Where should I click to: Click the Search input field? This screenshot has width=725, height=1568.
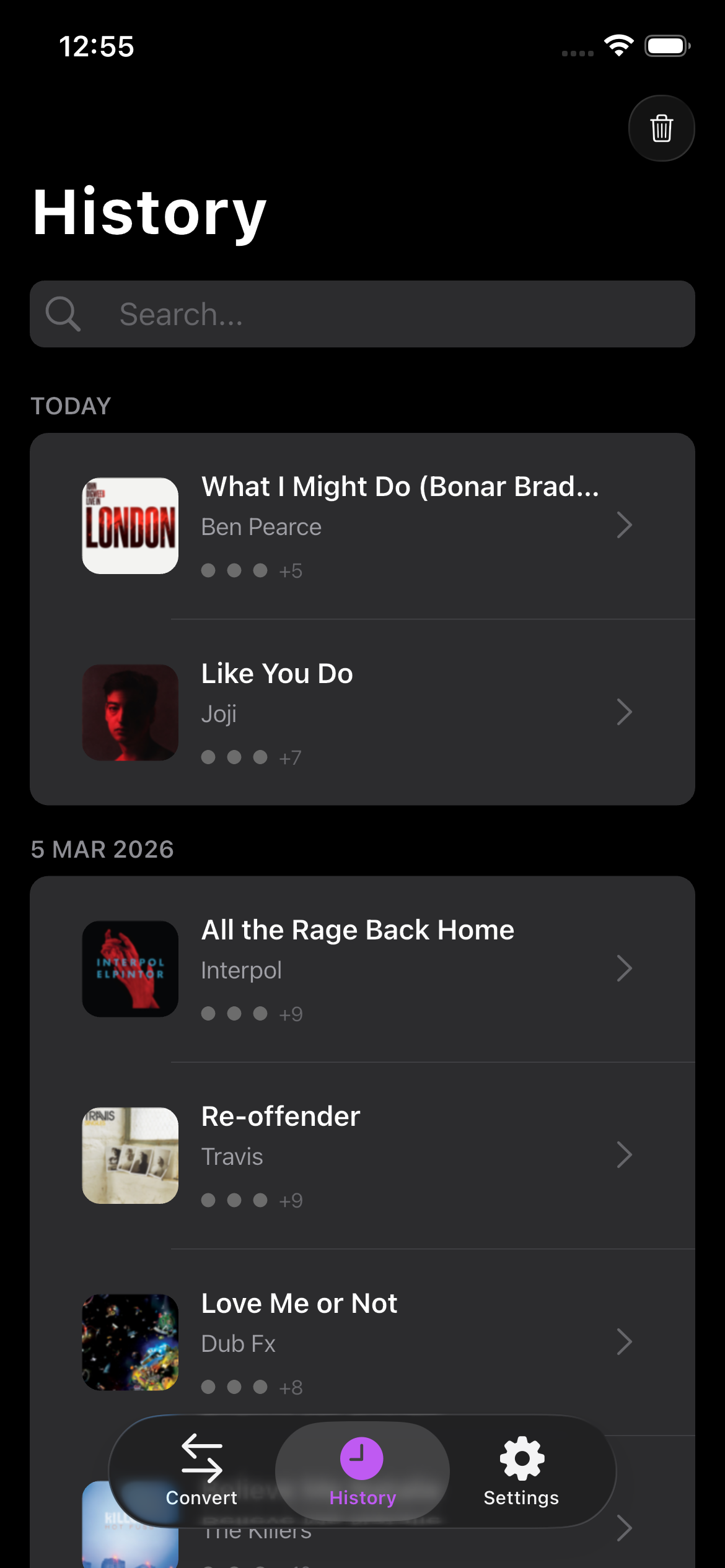(362, 314)
